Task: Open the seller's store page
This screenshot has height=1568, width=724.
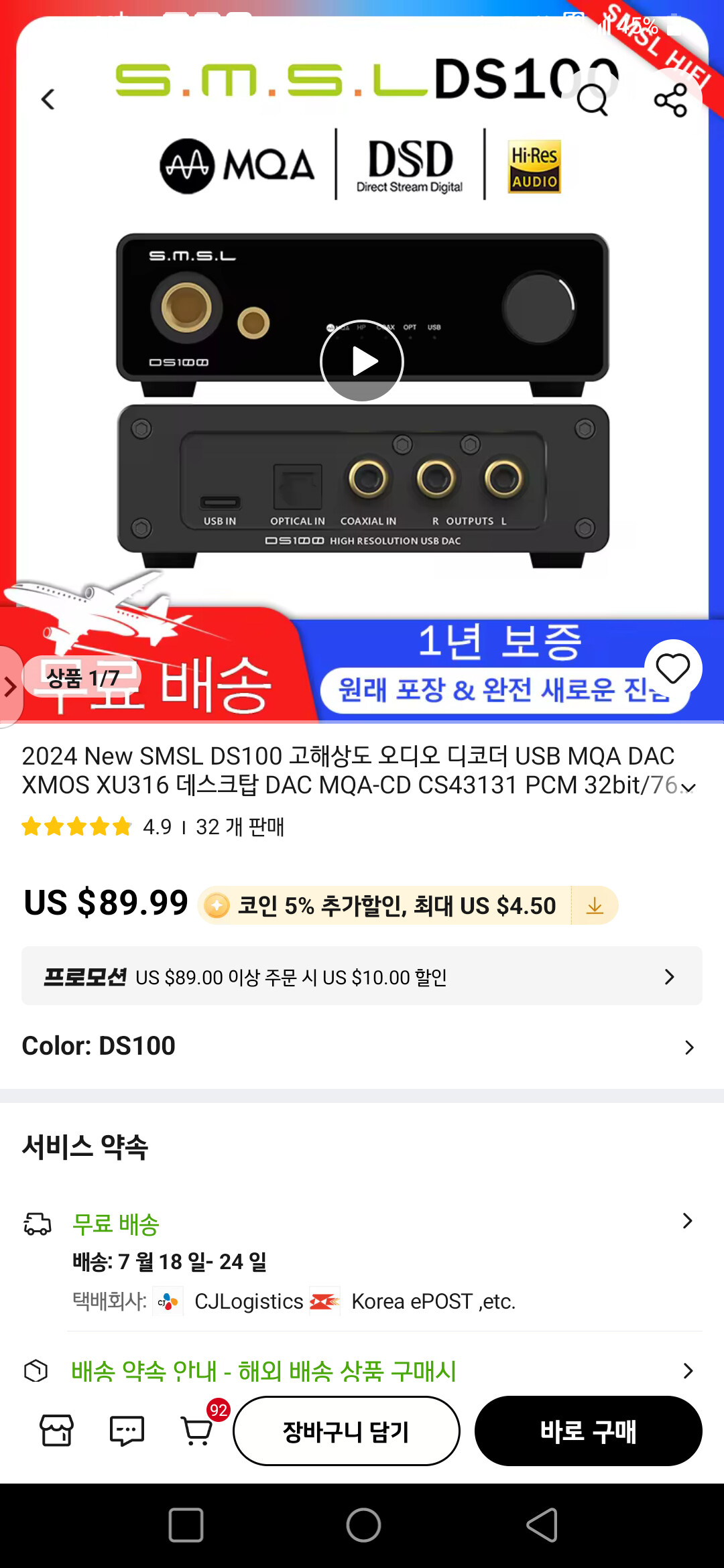Action: (57, 1431)
